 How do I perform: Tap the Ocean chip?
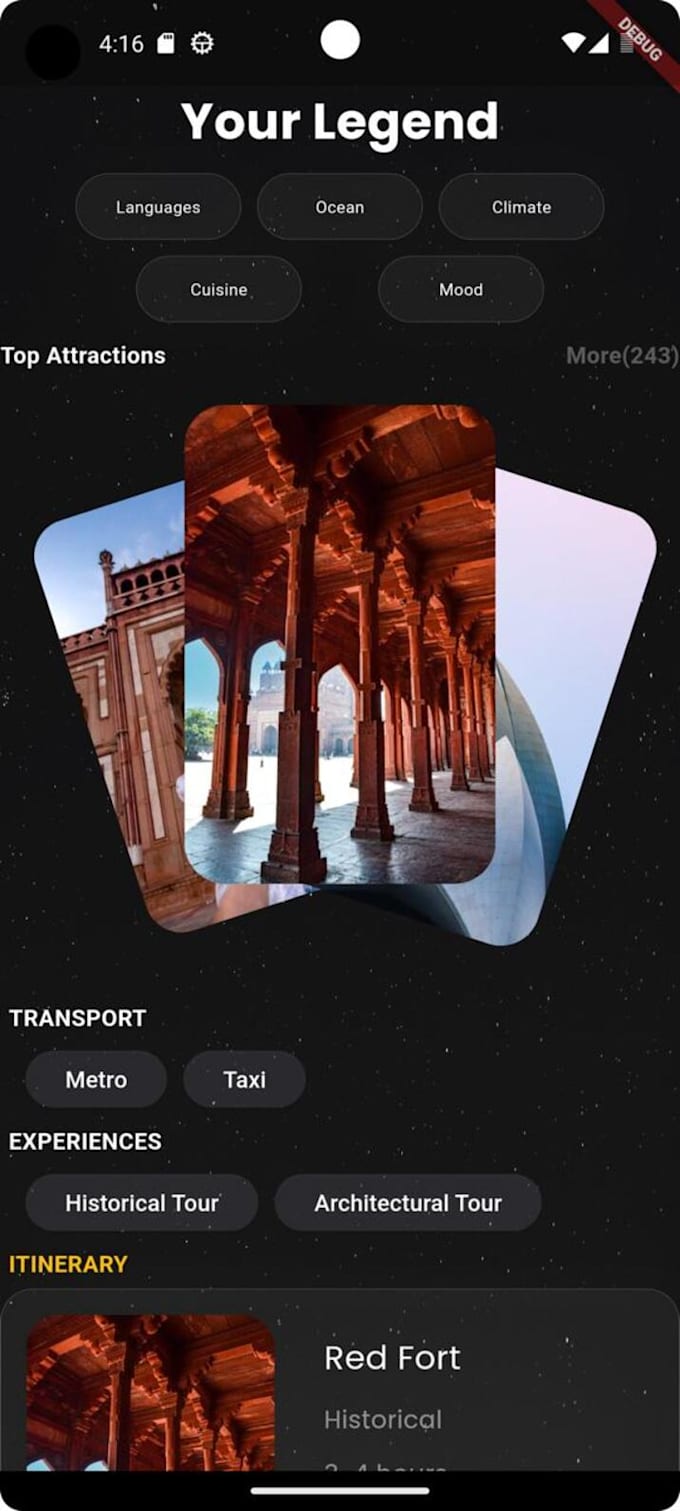(340, 207)
